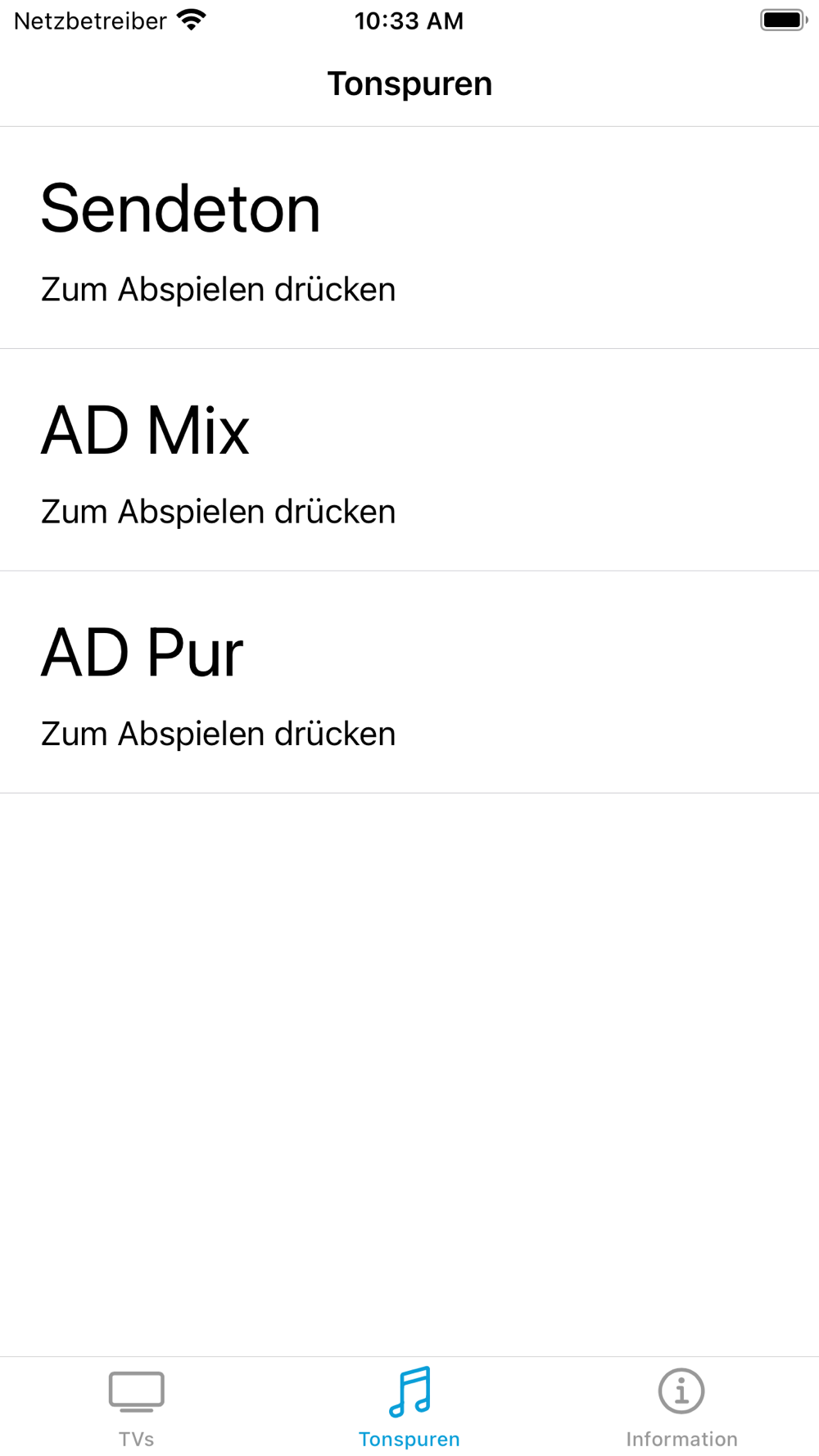Play the Sendeton audio track

click(409, 238)
